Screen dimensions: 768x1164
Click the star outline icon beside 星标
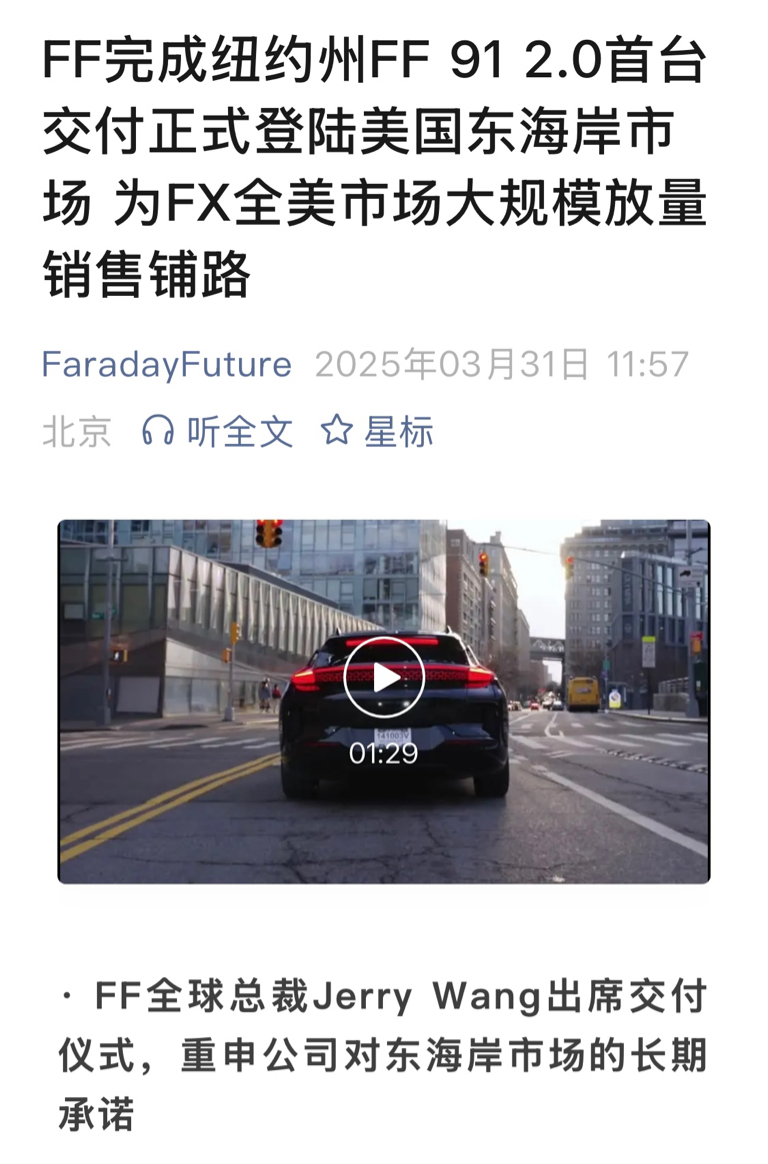tap(338, 431)
